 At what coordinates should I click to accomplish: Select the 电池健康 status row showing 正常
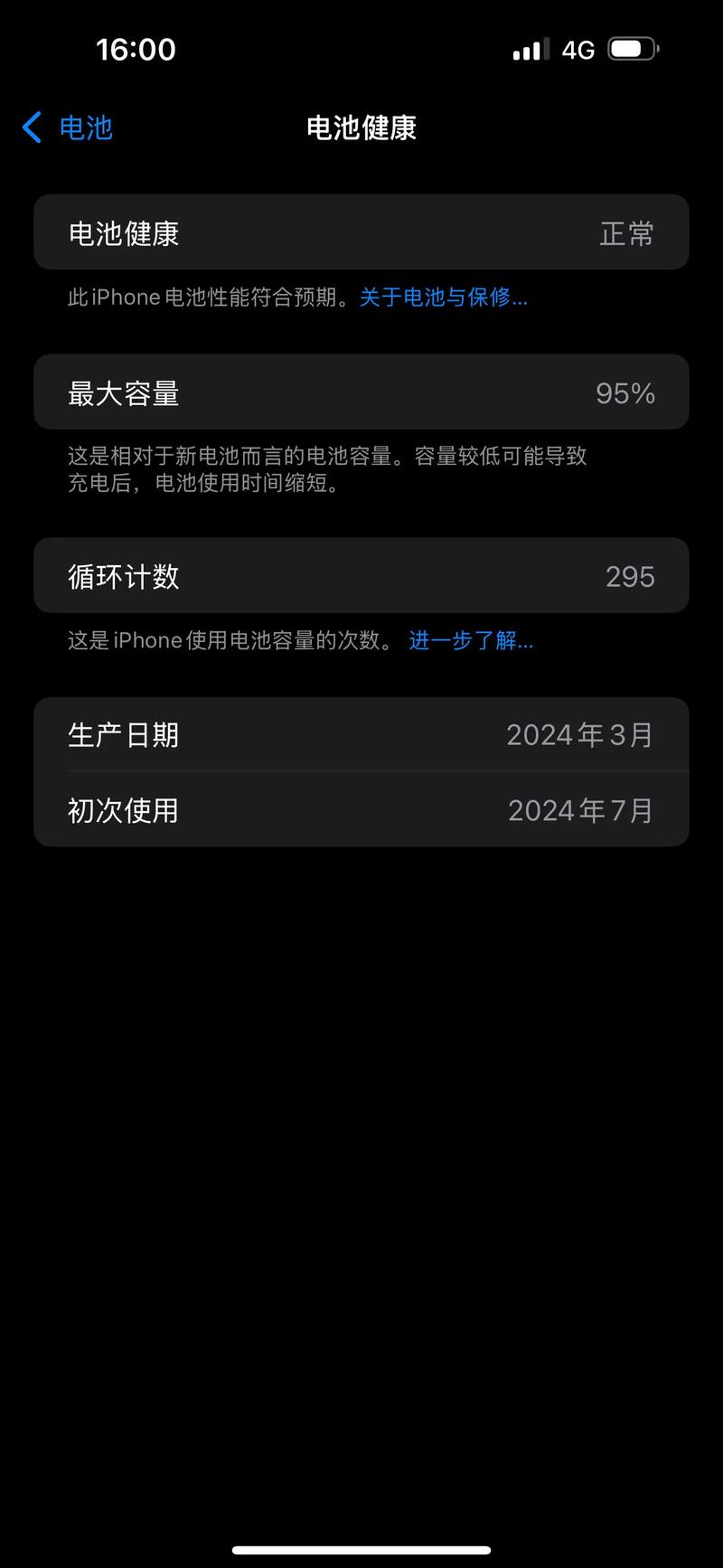361,232
